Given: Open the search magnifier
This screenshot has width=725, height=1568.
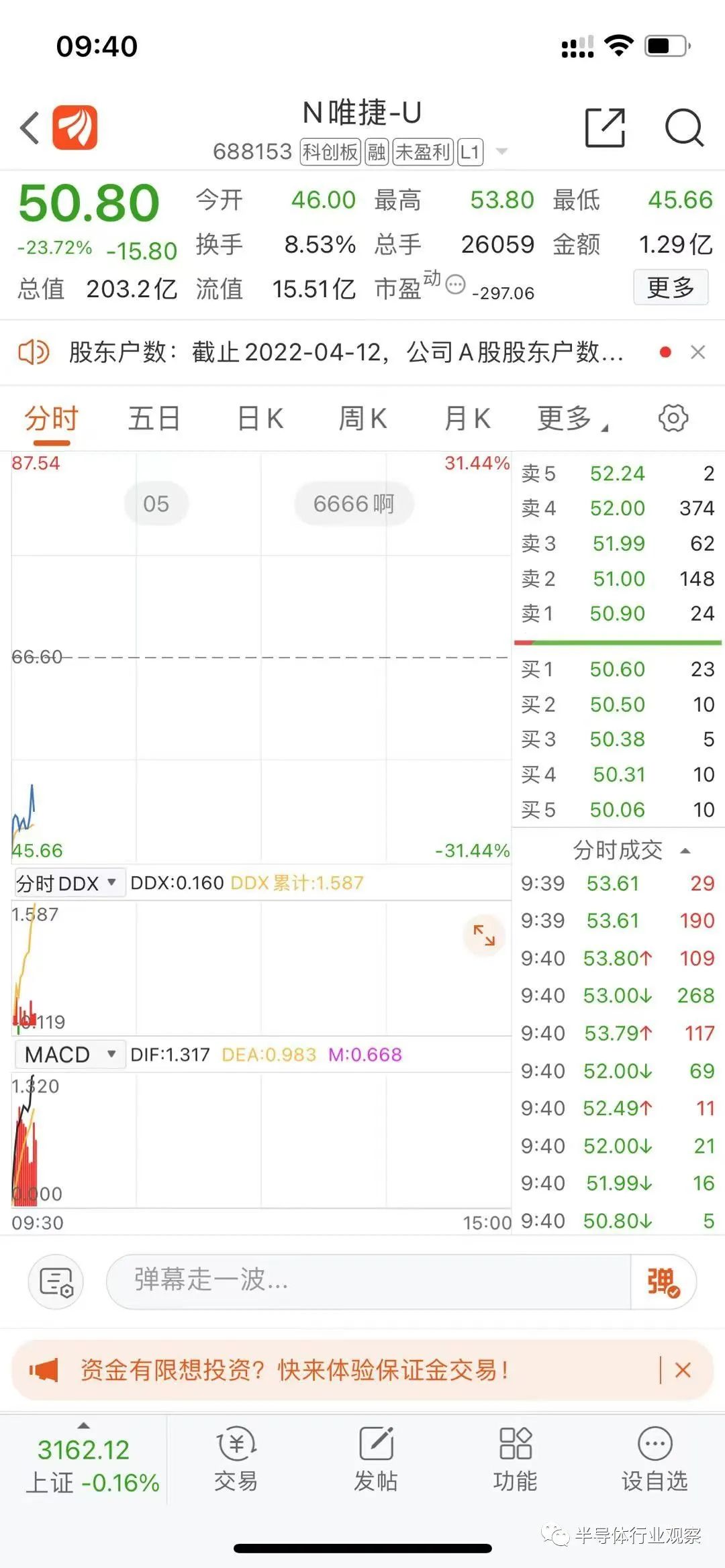Looking at the screenshot, I should tap(683, 127).
